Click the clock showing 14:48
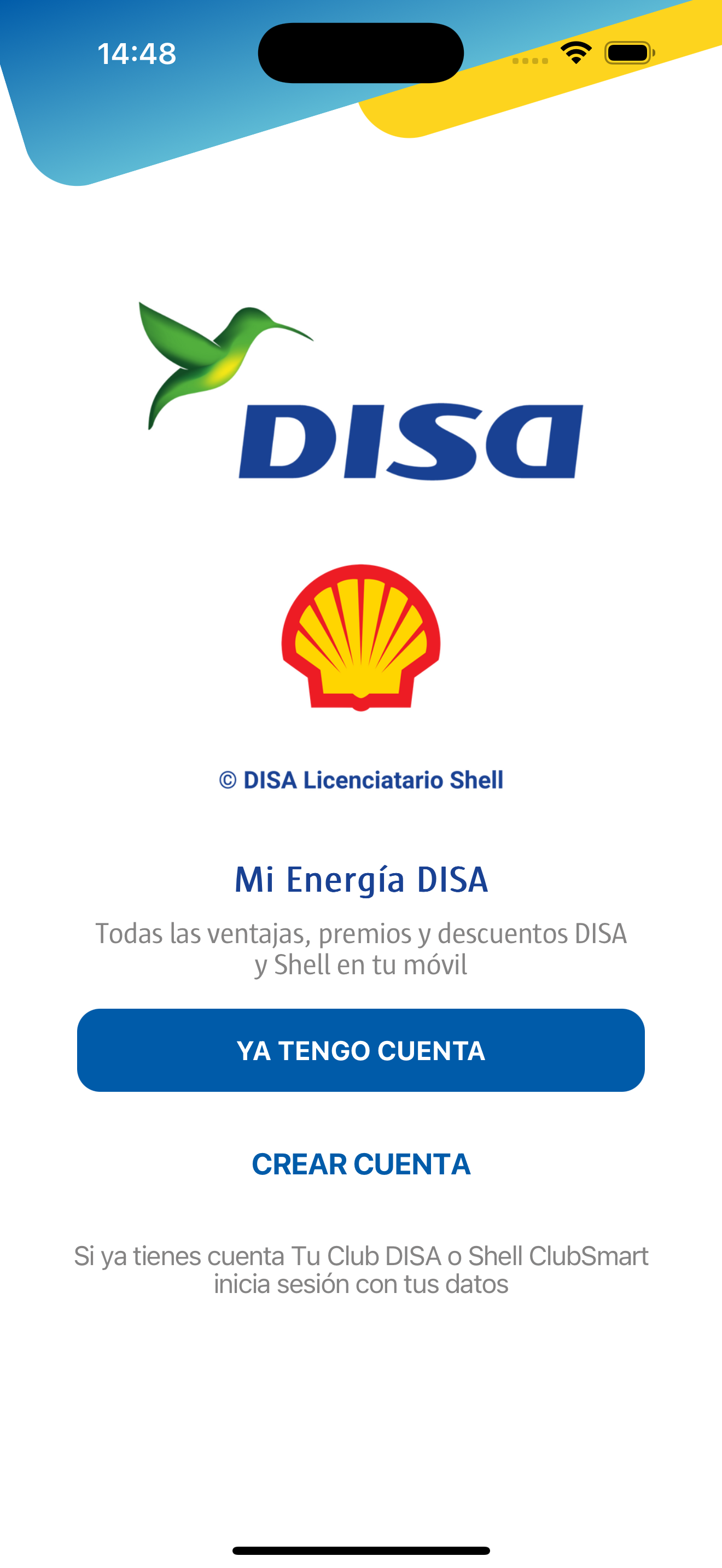The width and height of the screenshot is (722, 1568). pyautogui.click(x=137, y=54)
